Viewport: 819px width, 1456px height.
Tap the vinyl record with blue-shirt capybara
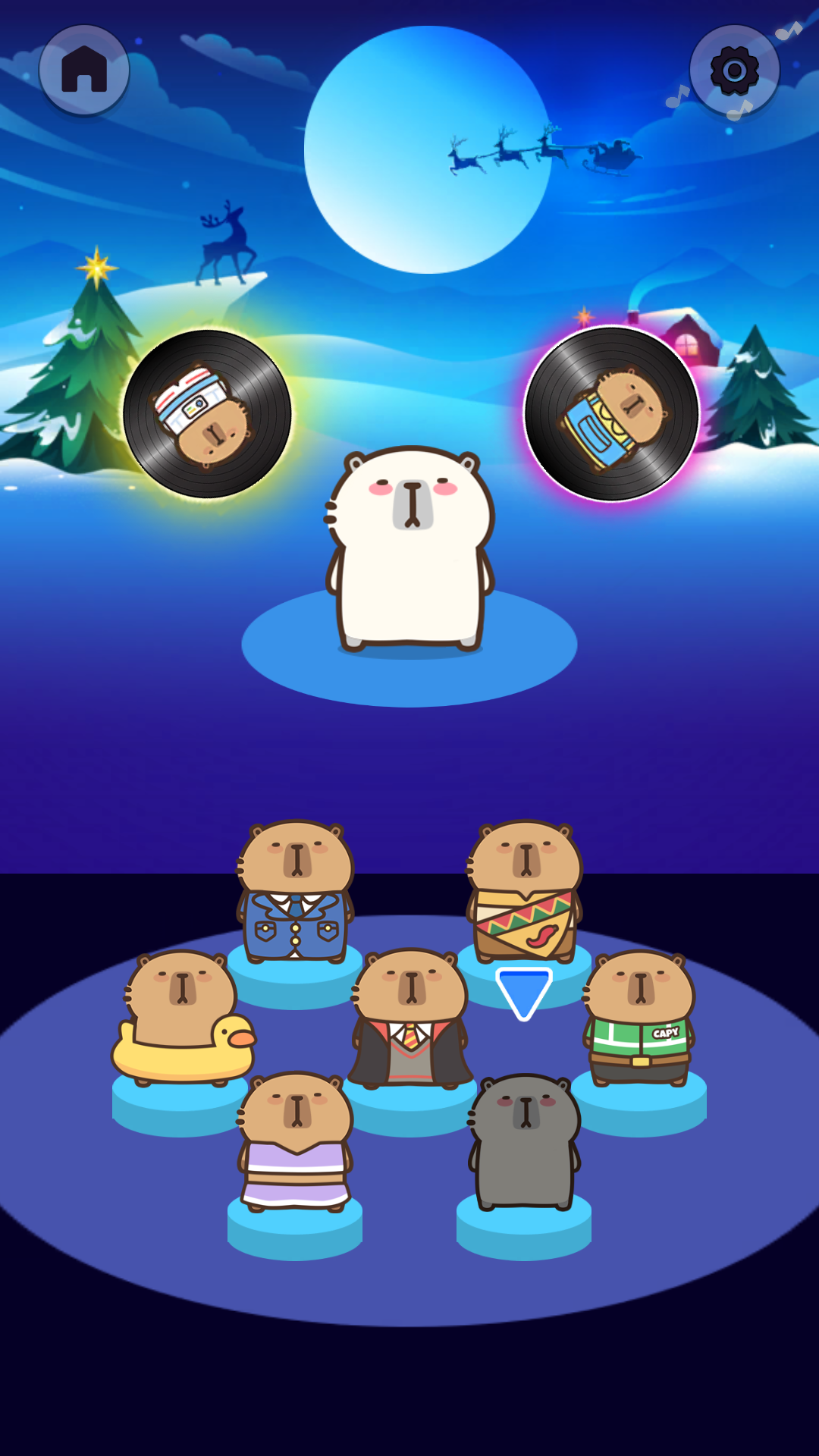pyautogui.click(x=611, y=414)
